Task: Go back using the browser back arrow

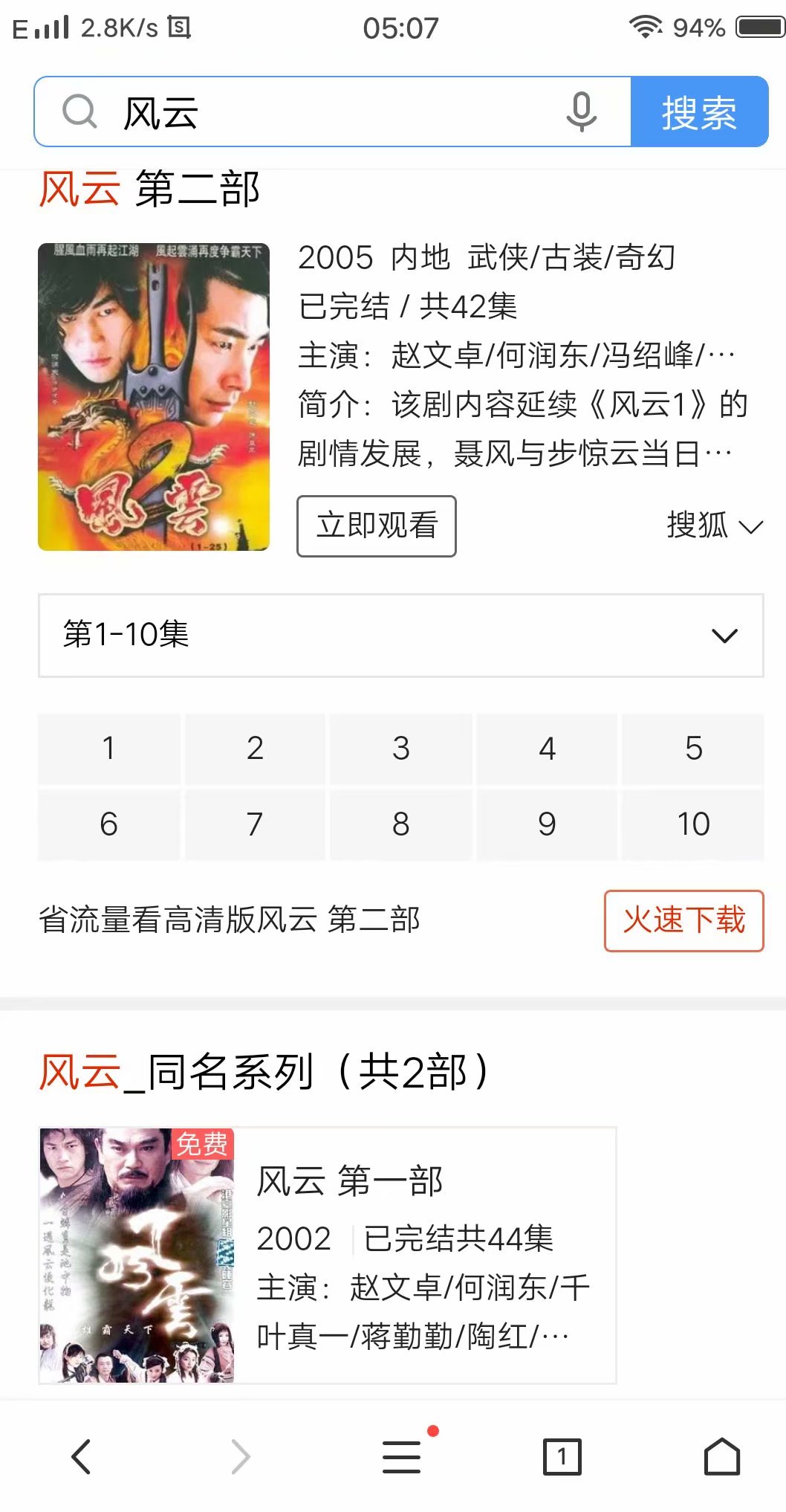Action: pos(81,1456)
